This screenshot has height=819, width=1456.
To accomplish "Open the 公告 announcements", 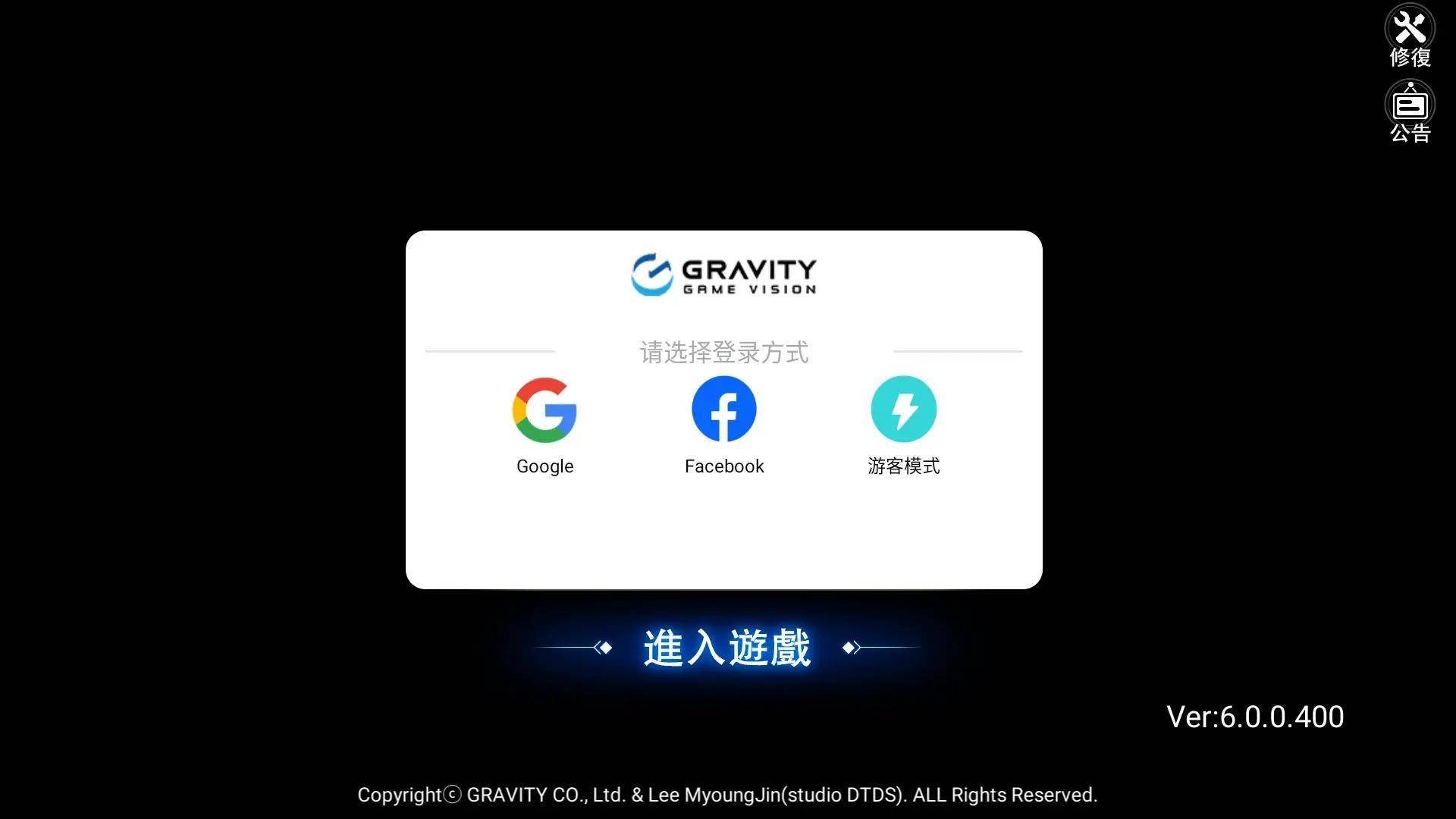I will tap(1410, 111).
